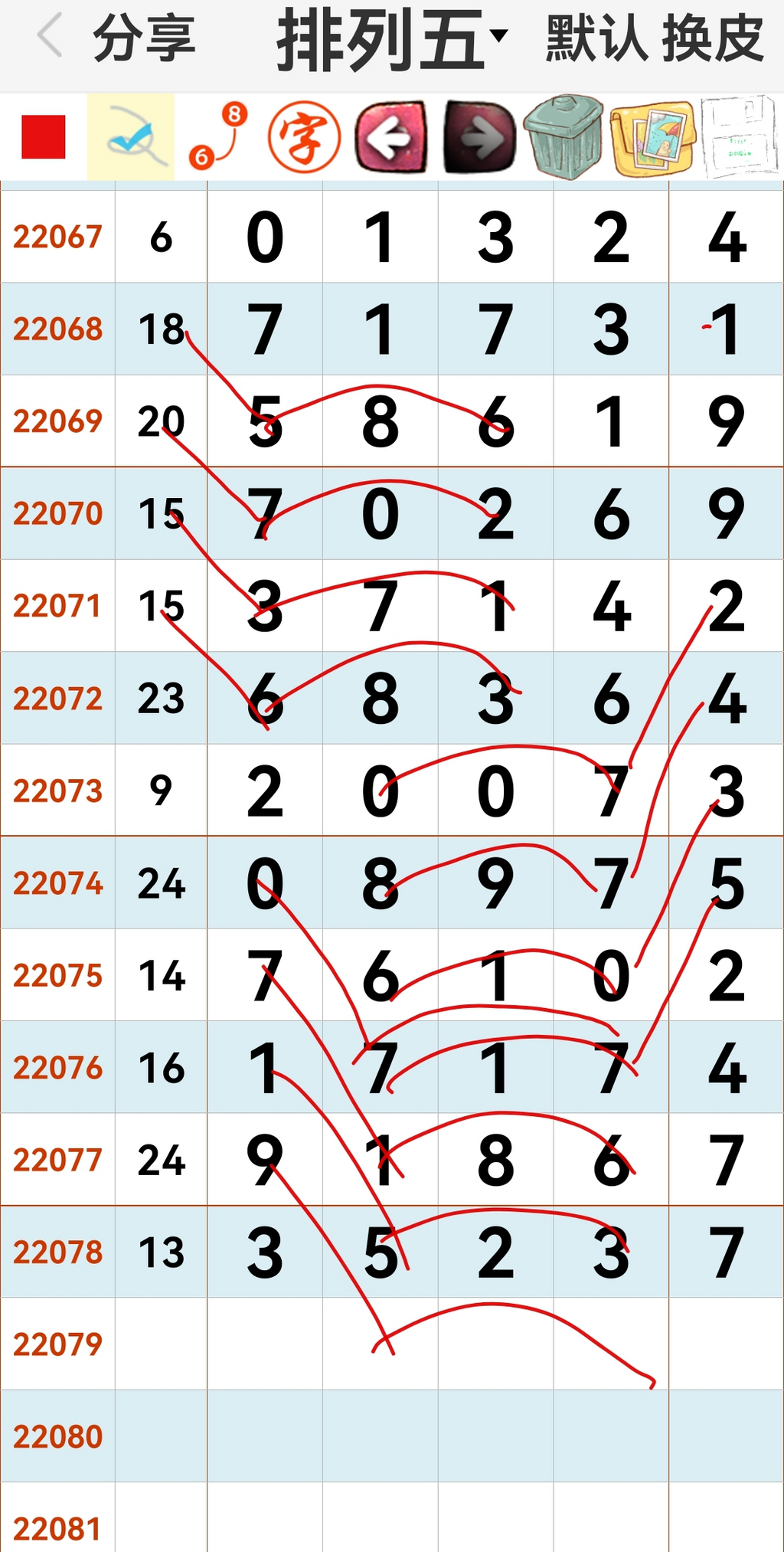
Task: Select the 字 text tool
Action: click(x=304, y=137)
